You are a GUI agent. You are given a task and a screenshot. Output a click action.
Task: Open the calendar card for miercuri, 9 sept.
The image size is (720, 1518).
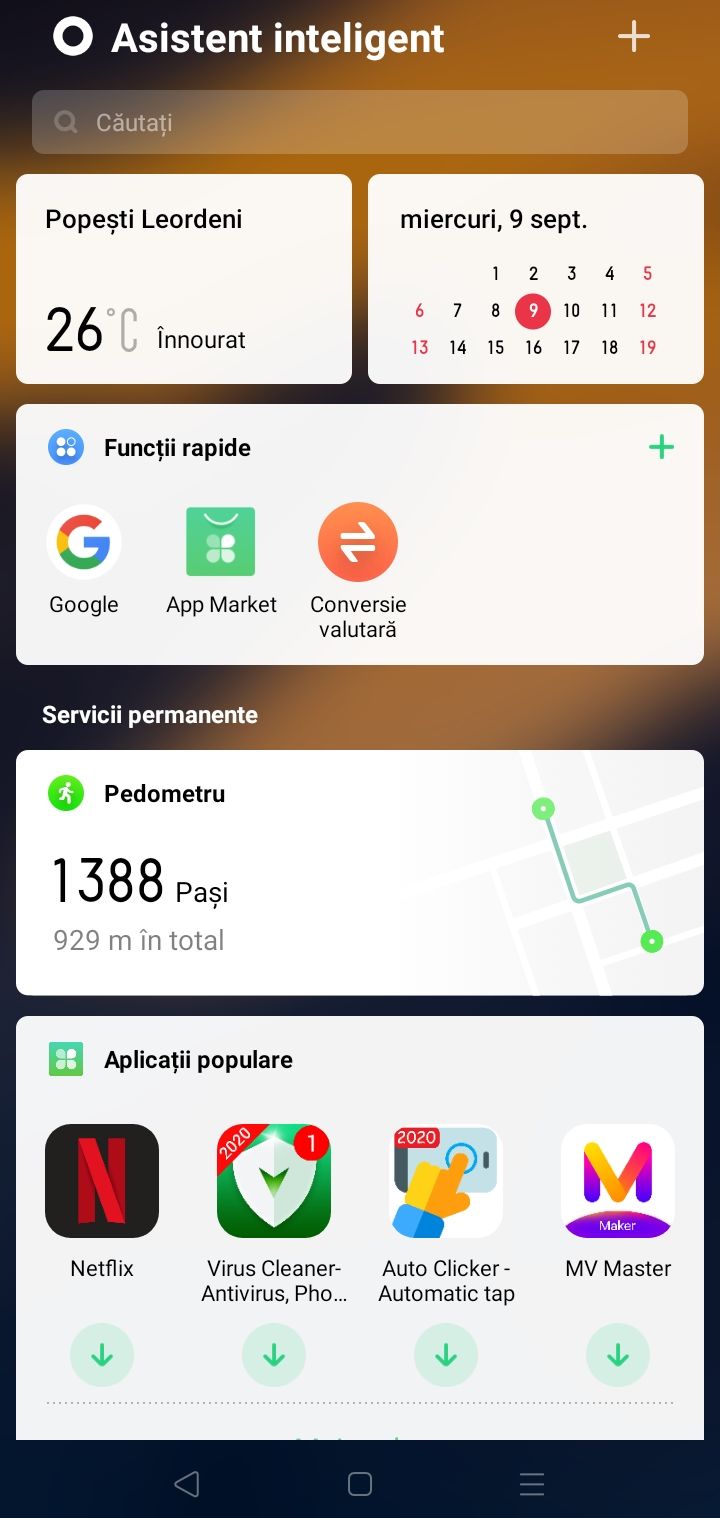tap(535, 279)
